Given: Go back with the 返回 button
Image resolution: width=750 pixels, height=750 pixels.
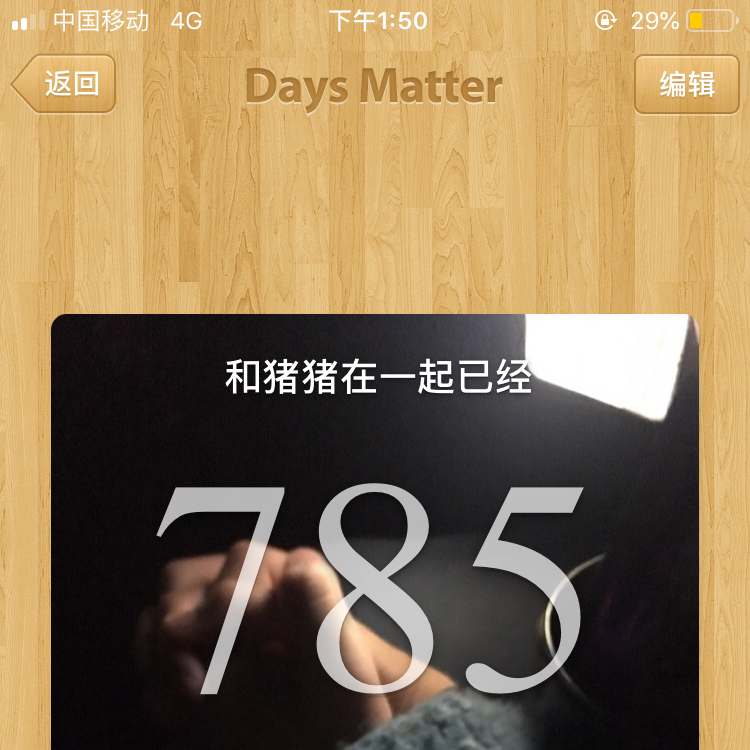Looking at the screenshot, I should pos(66,84).
